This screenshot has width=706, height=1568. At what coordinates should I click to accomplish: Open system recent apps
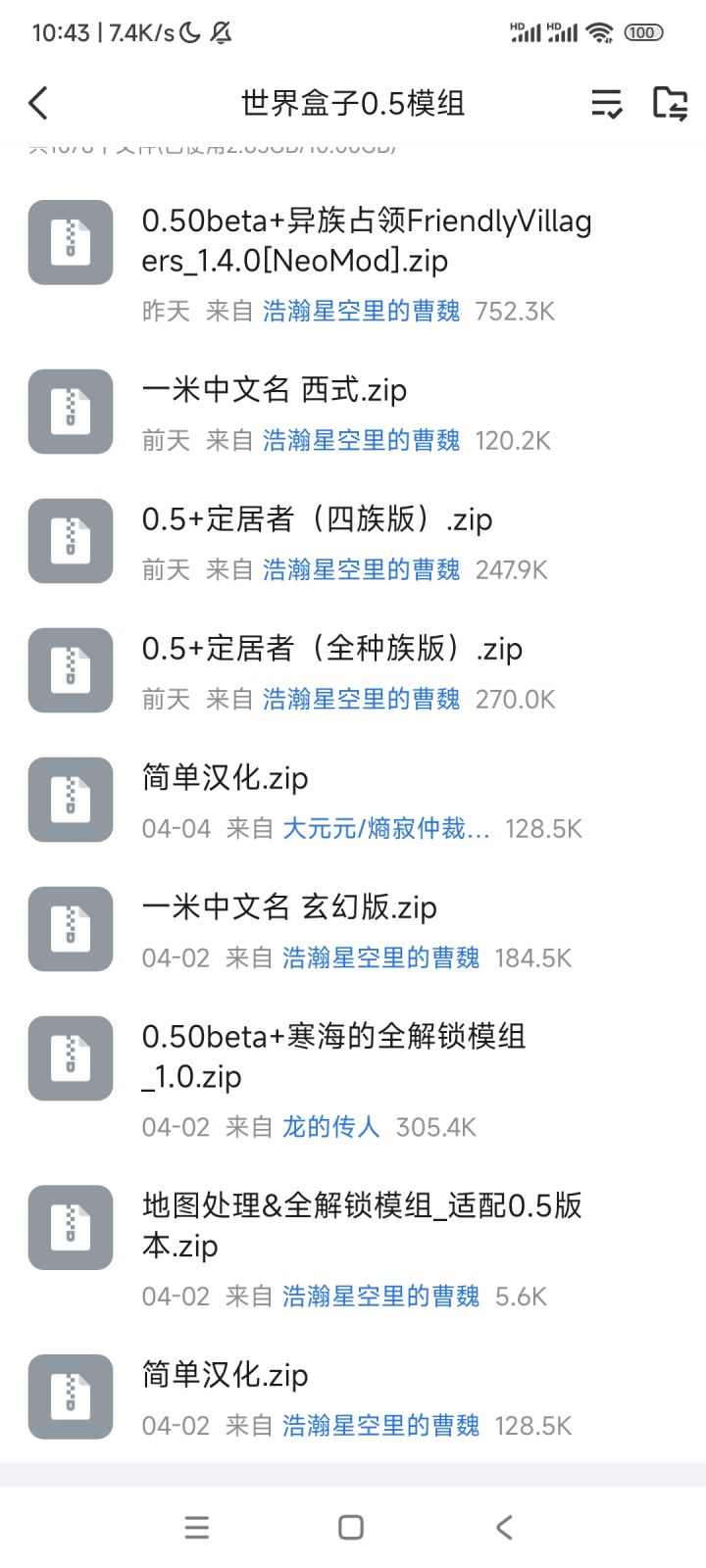point(197,1527)
